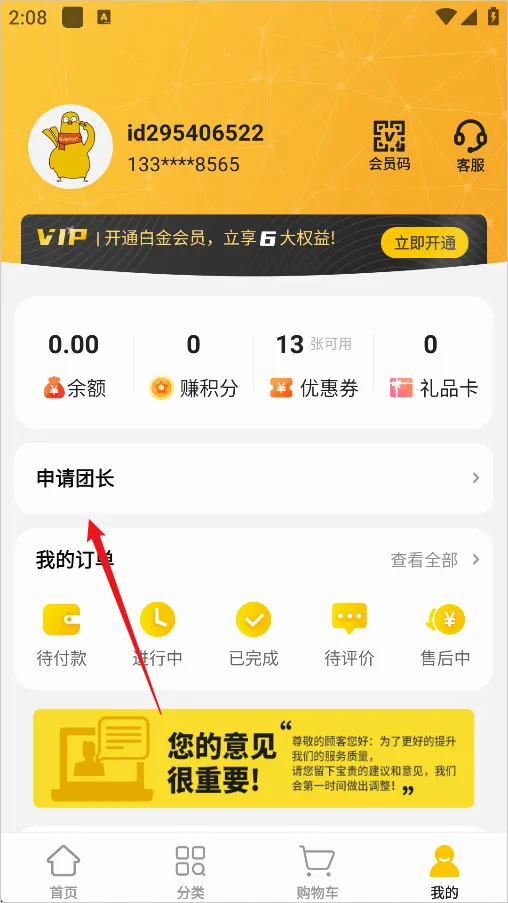Open the 您的意见很重要 feedback banner
This screenshot has height=903, width=508.
click(x=253, y=758)
